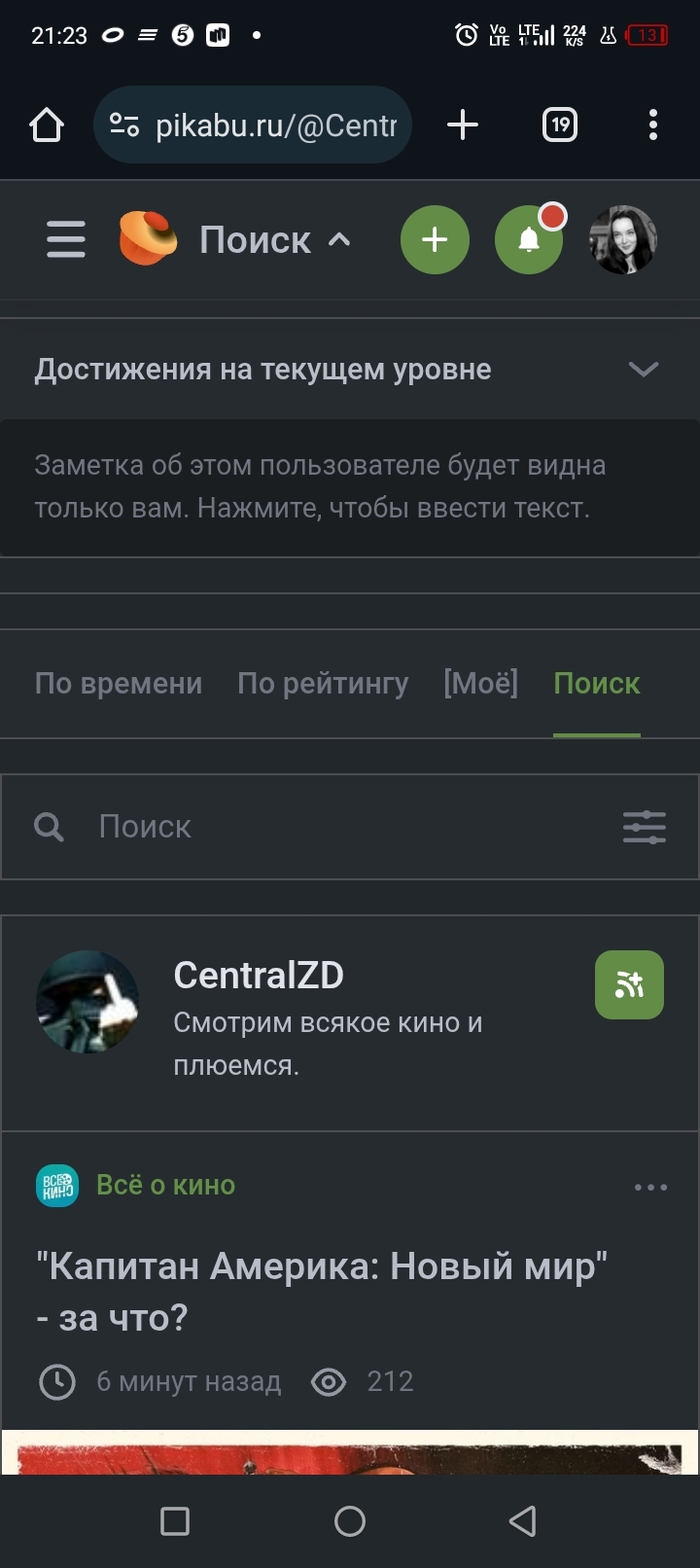Expand the Поиск dropdown in header

274,239
